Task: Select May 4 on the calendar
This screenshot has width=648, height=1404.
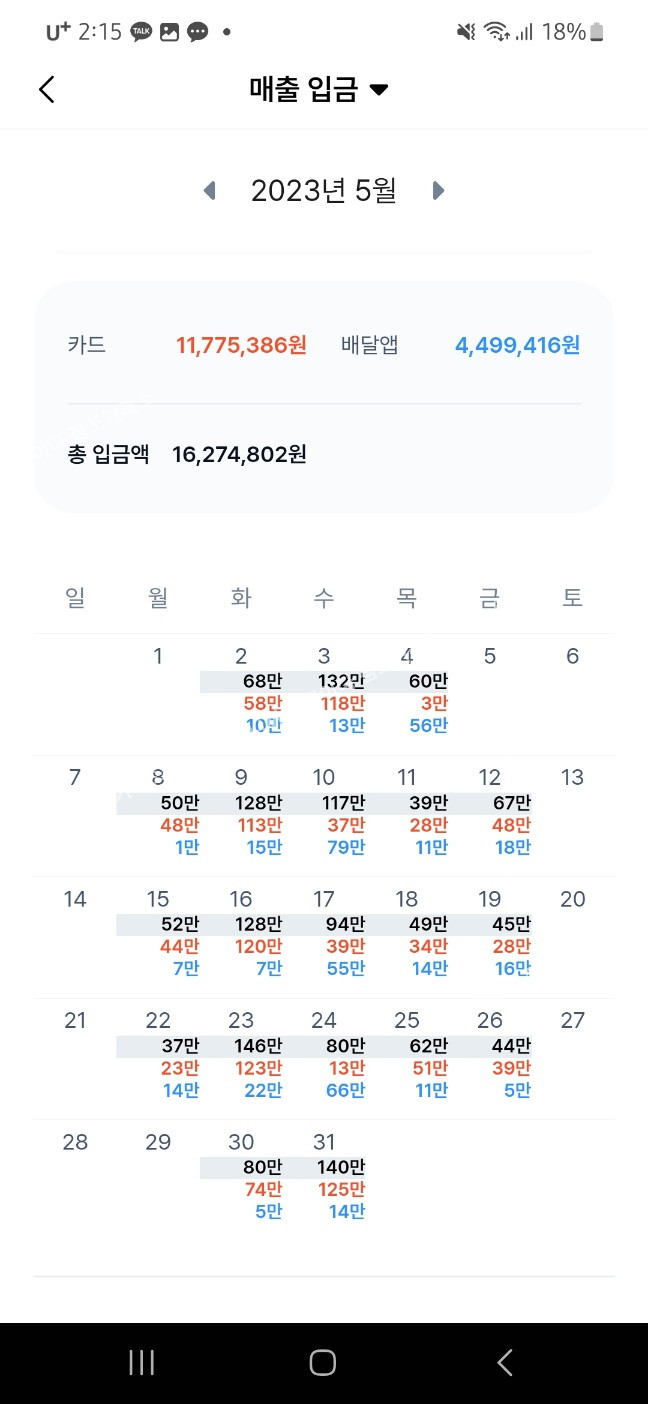Action: [x=407, y=692]
